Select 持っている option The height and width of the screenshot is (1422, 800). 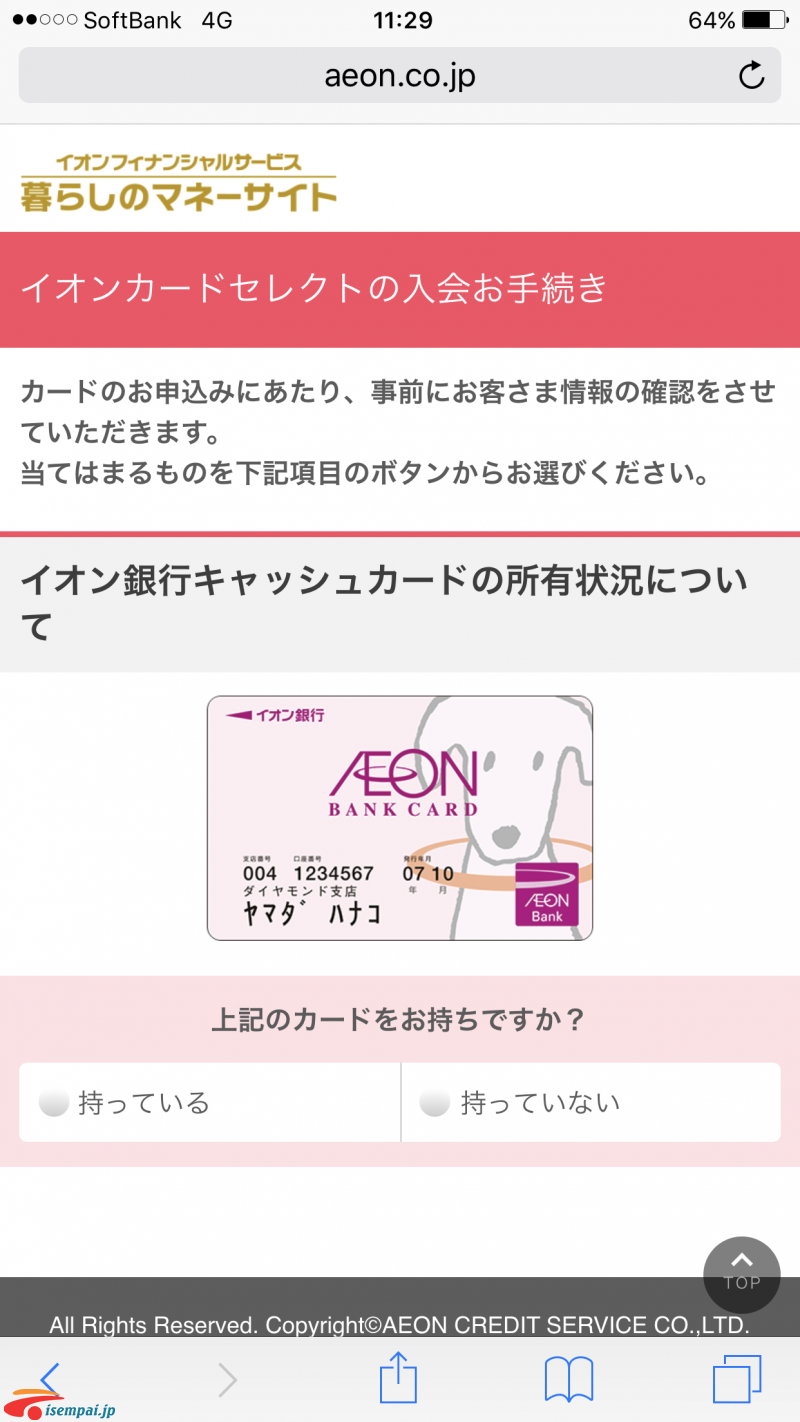209,1102
